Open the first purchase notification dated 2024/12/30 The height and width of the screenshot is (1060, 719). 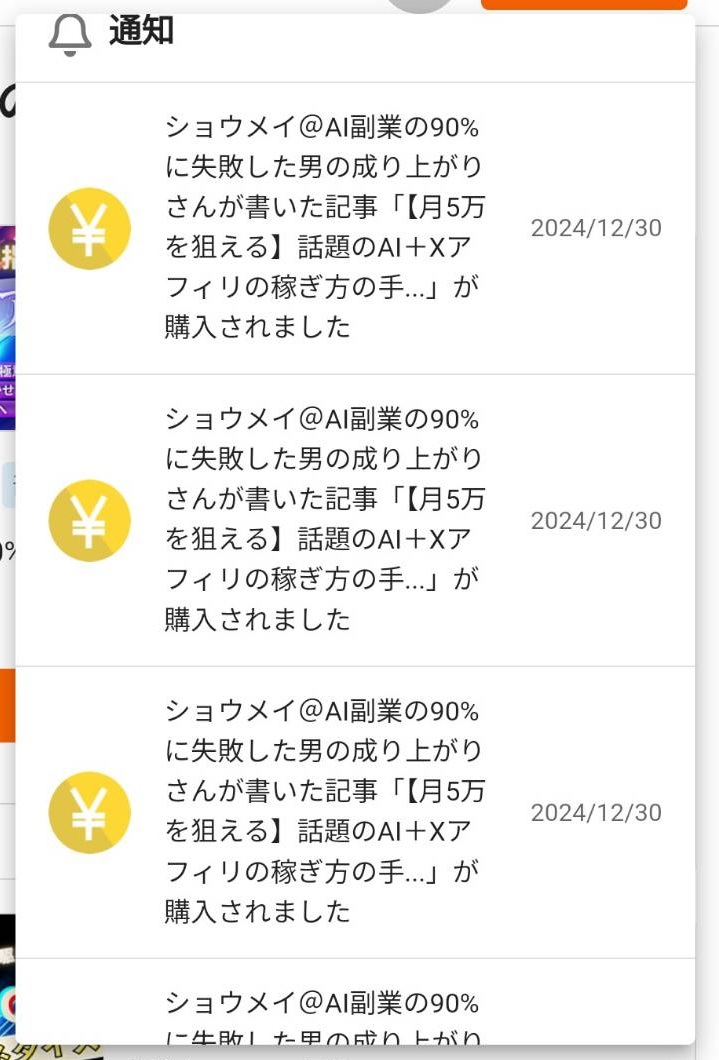pos(355,228)
